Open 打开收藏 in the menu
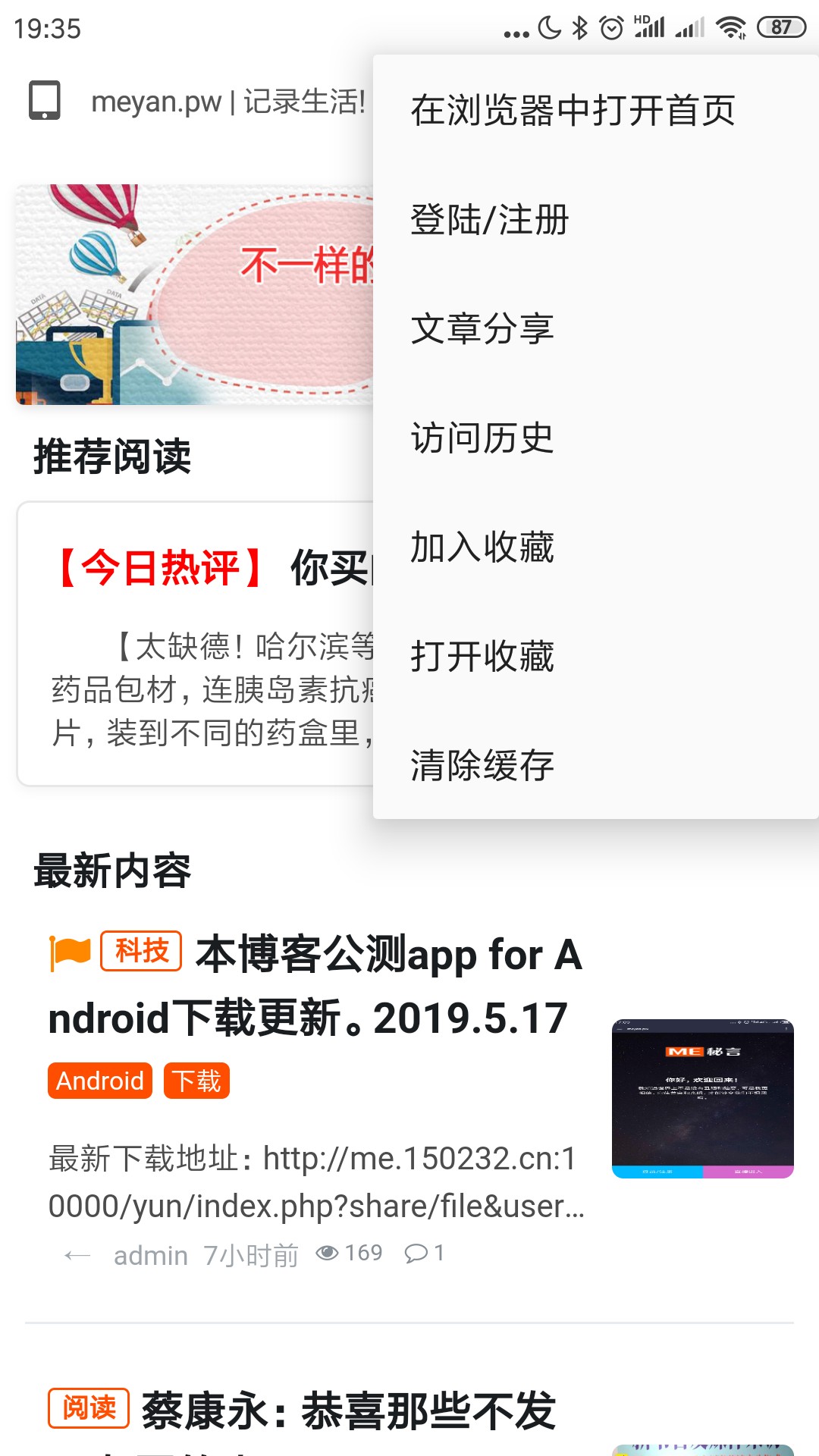The image size is (819, 1456). (482, 657)
